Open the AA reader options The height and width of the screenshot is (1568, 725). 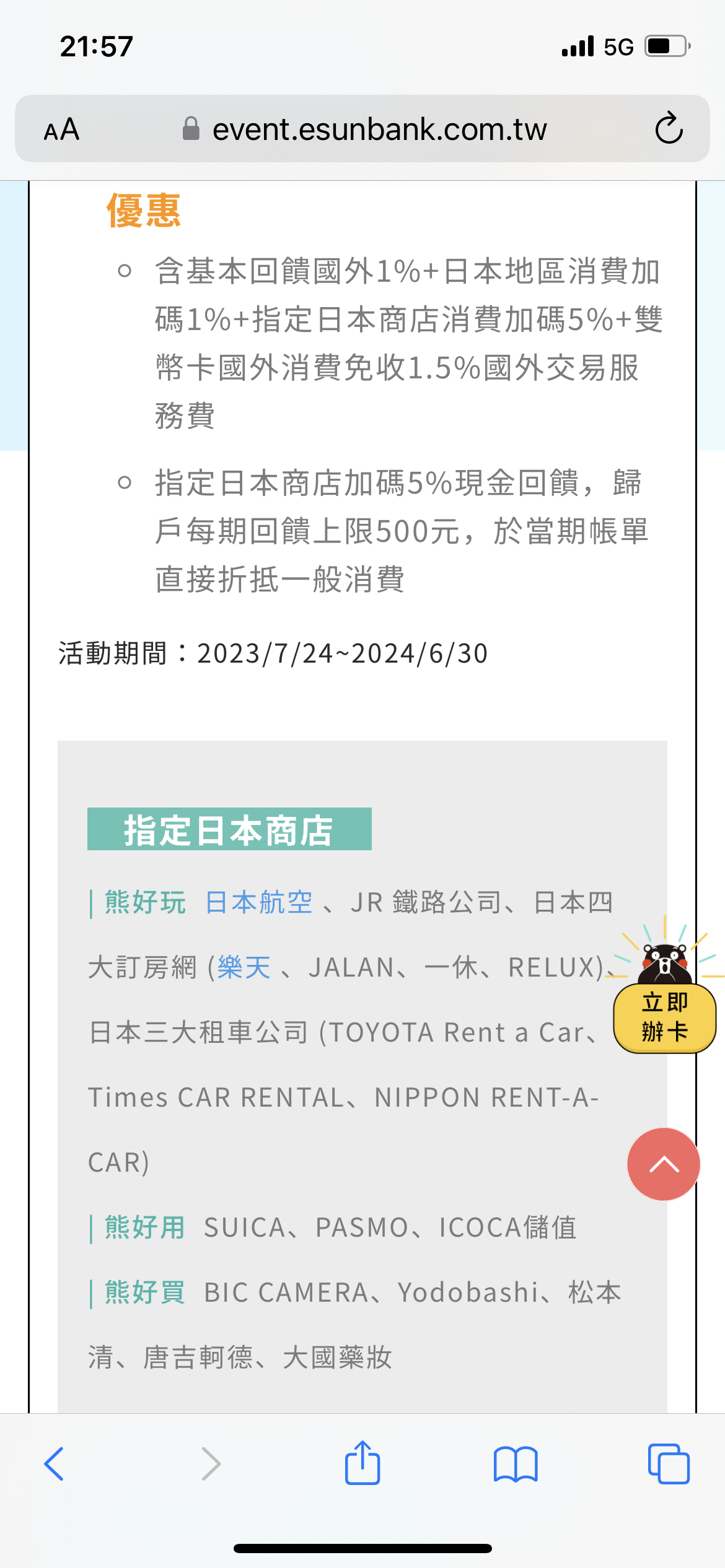click(61, 129)
